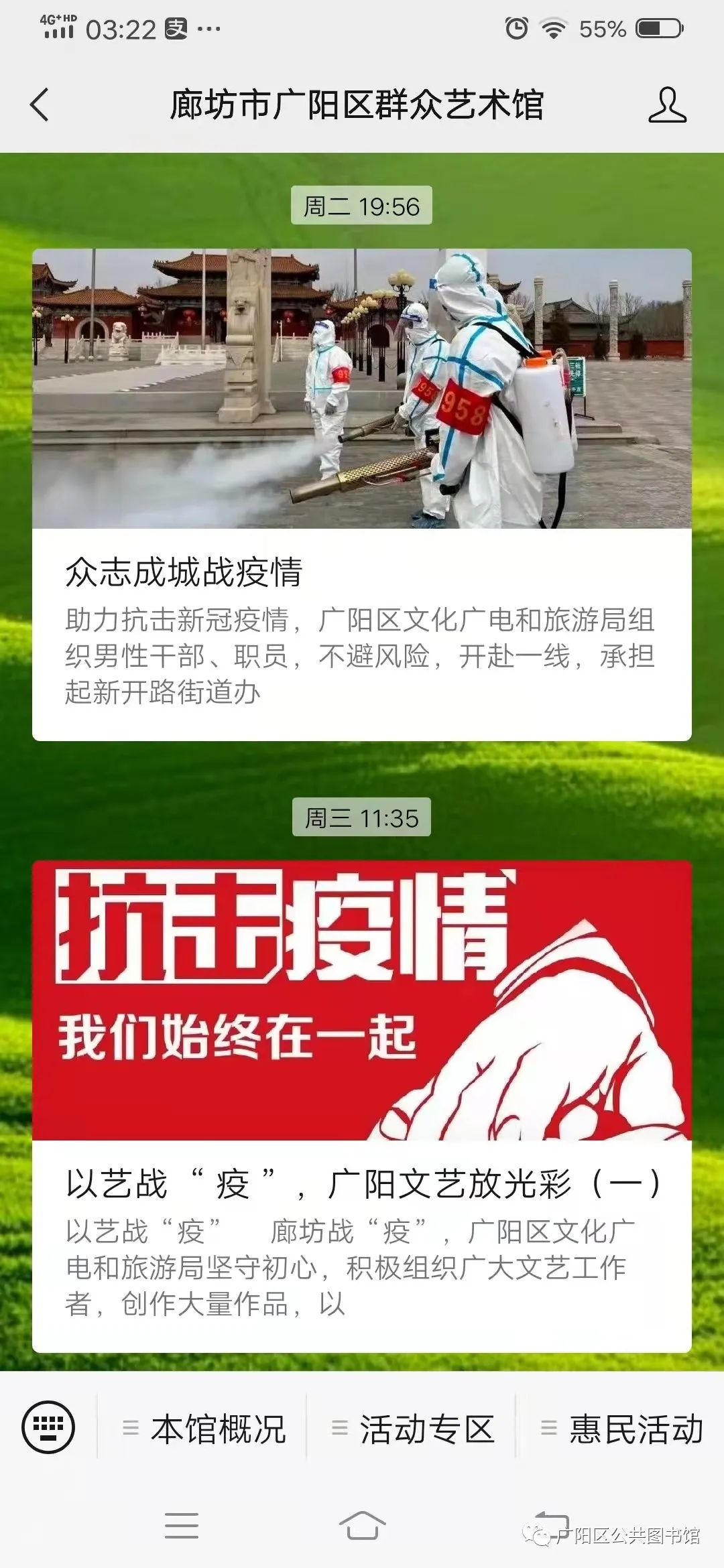The height and width of the screenshot is (1568, 724).
Task: Tap the system home button
Action: (x=362, y=1526)
